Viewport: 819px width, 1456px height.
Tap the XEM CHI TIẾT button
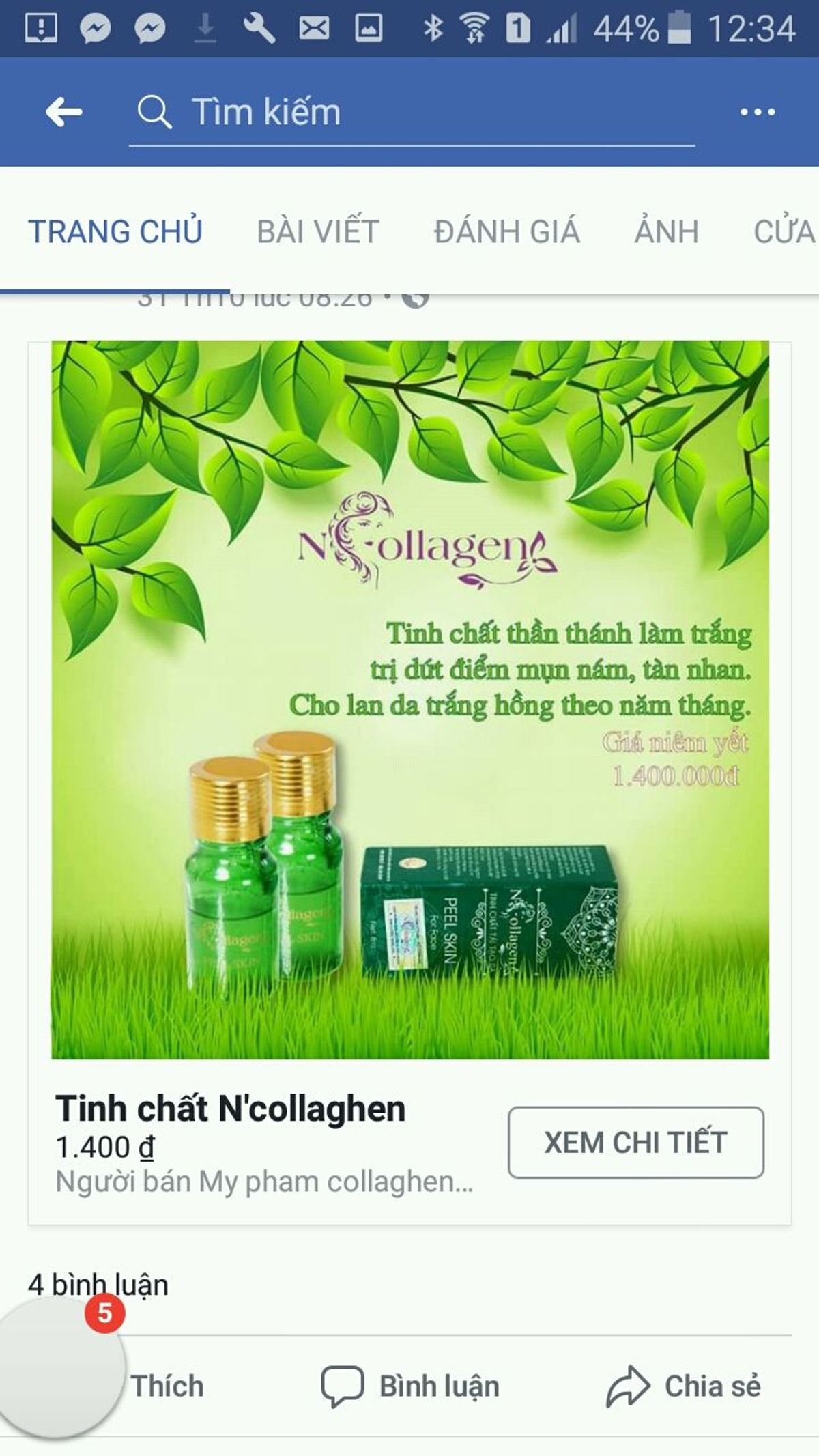(x=635, y=1142)
